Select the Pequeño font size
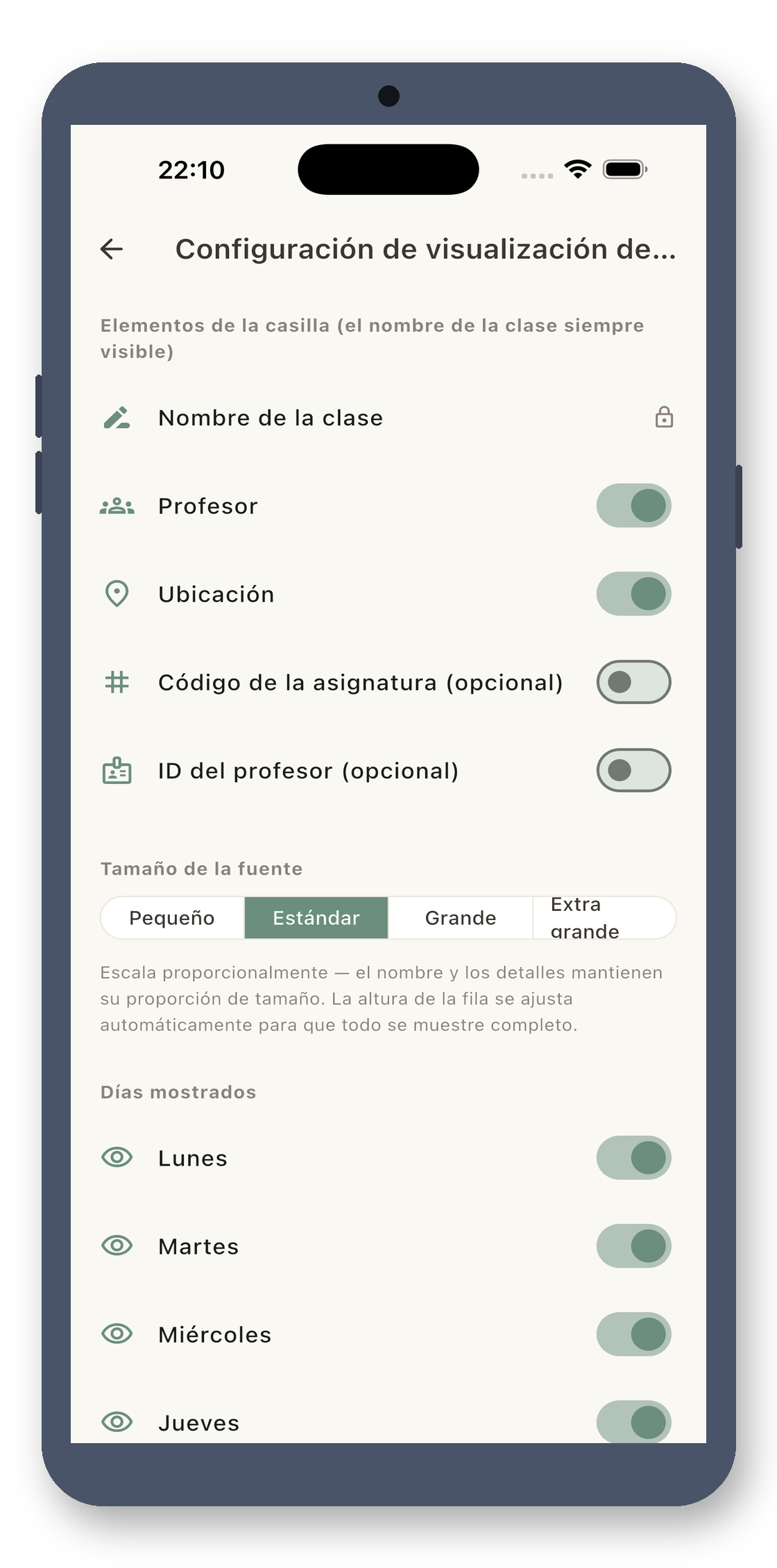 point(172,918)
